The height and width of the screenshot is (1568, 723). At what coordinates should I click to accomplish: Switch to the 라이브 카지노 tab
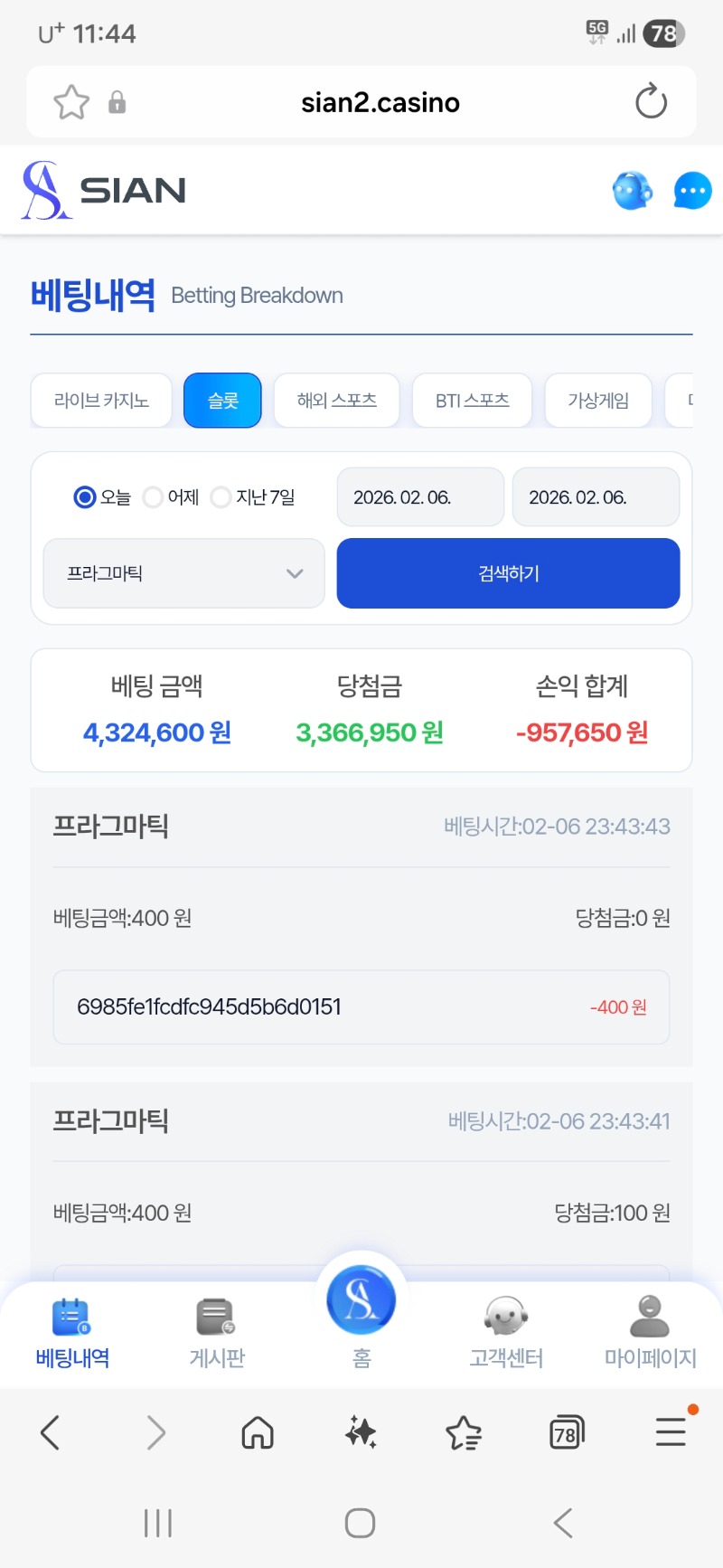101,400
